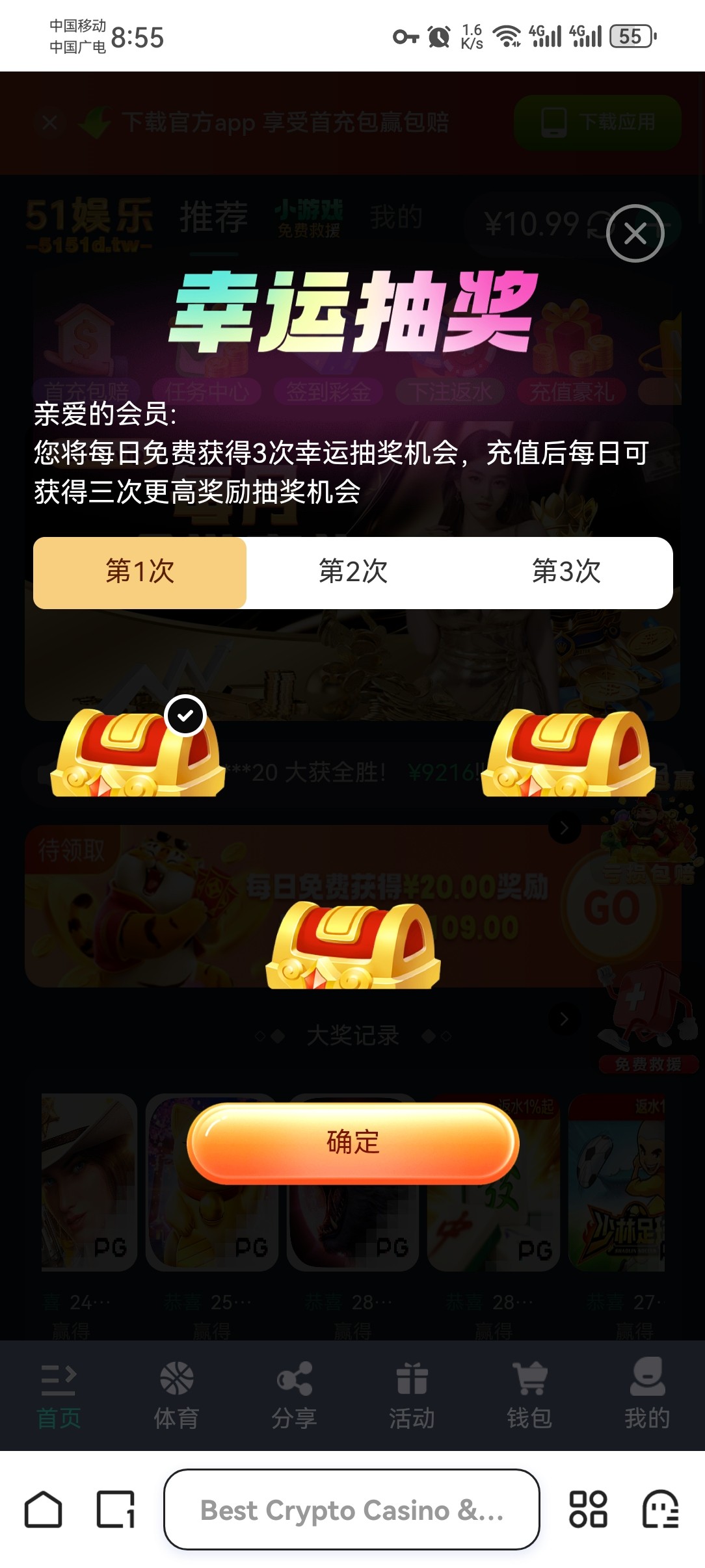Confirm with the 确定 button
705x1568 pixels.
pos(352,1142)
